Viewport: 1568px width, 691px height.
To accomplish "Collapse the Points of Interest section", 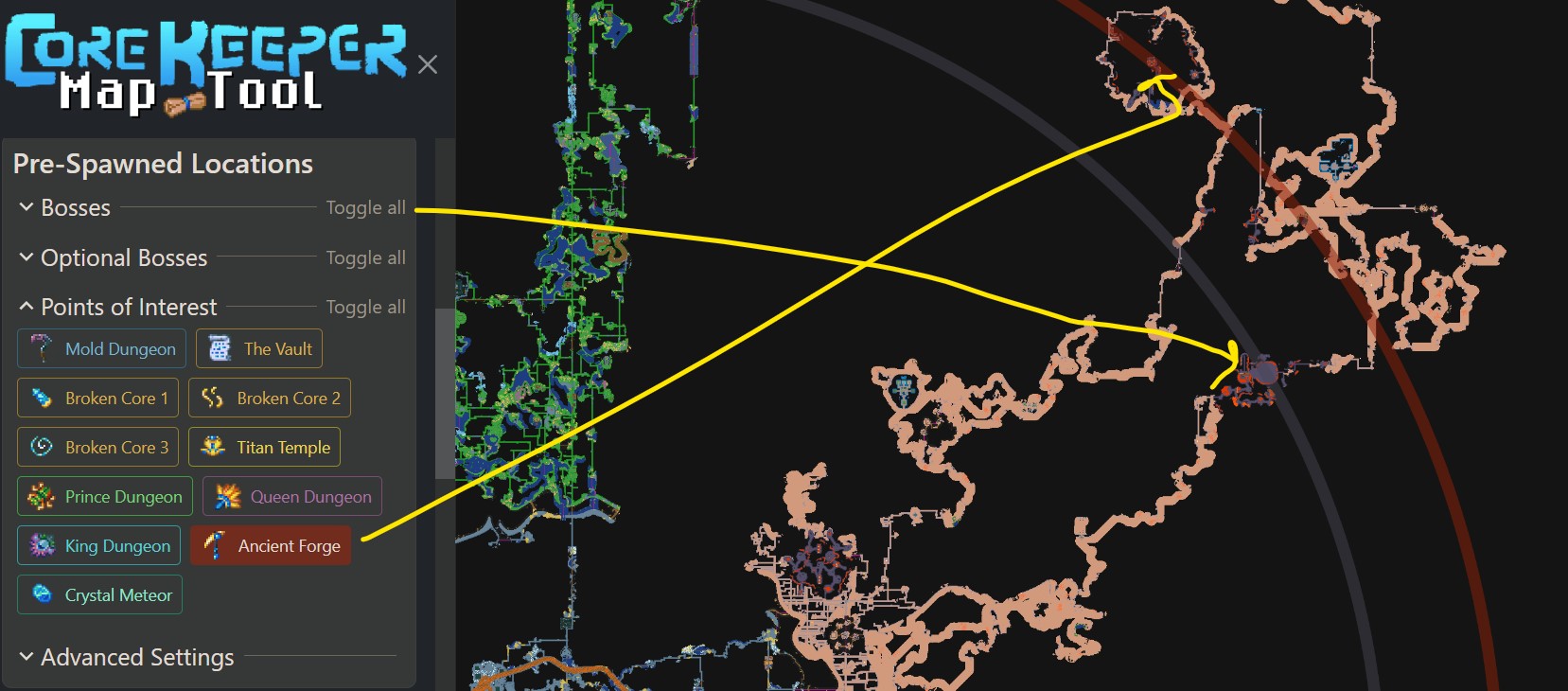I will pyautogui.click(x=117, y=307).
